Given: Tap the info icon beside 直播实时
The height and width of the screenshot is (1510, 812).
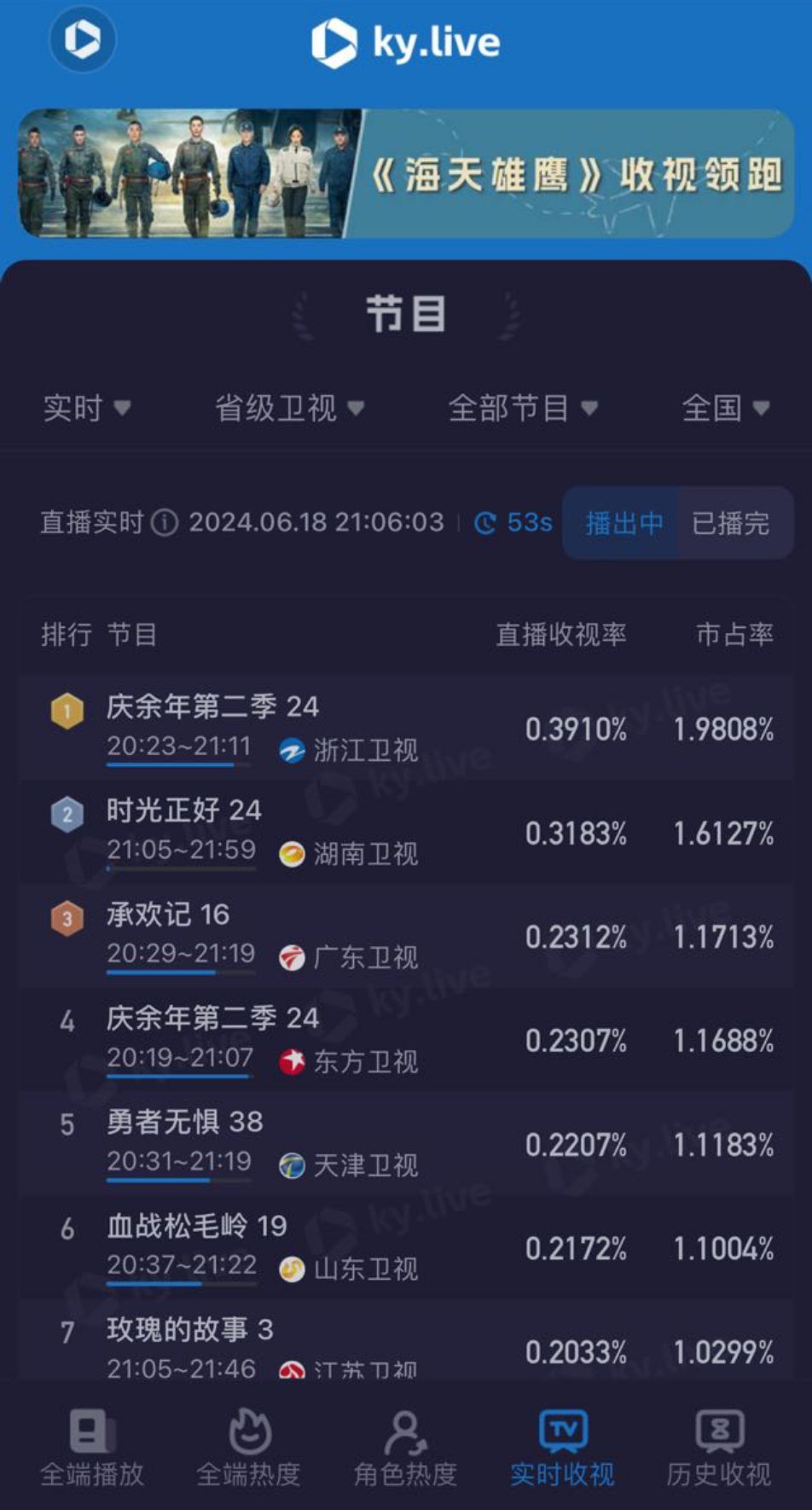Looking at the screenshot, I should click(x=165, y=522).
